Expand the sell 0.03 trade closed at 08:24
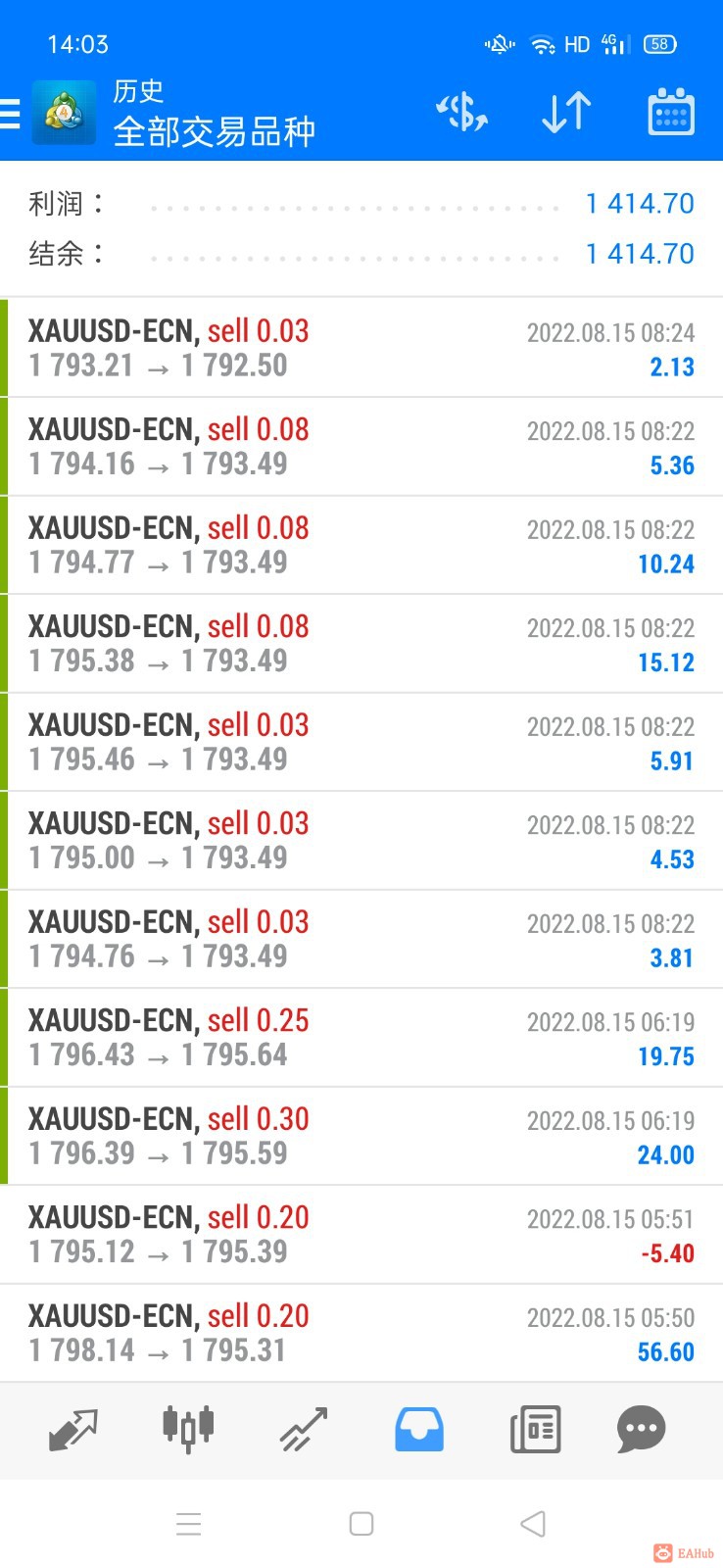Screen dimensions: 723x1568 click(361, 348)
